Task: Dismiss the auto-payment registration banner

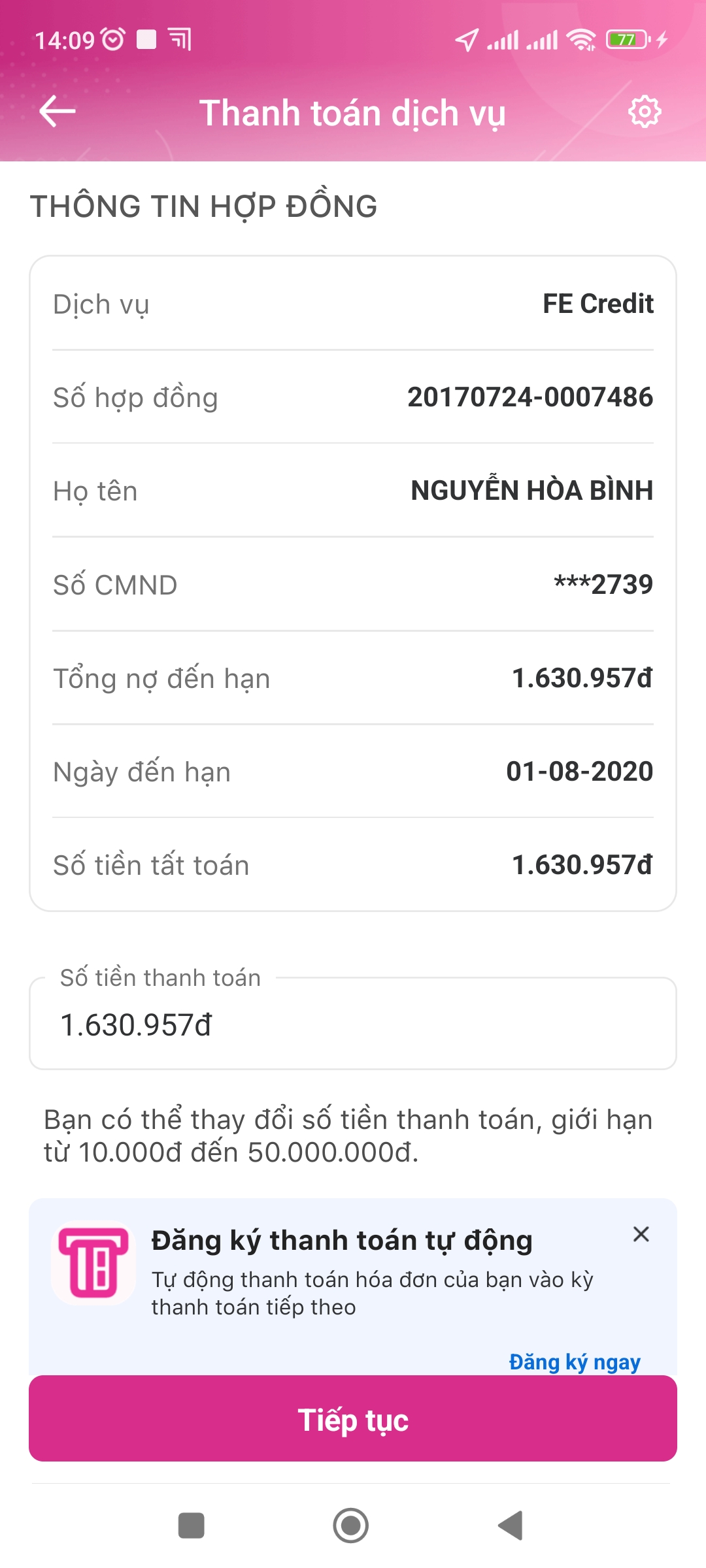Action: pyautogui.click(x=641, y=1234)
